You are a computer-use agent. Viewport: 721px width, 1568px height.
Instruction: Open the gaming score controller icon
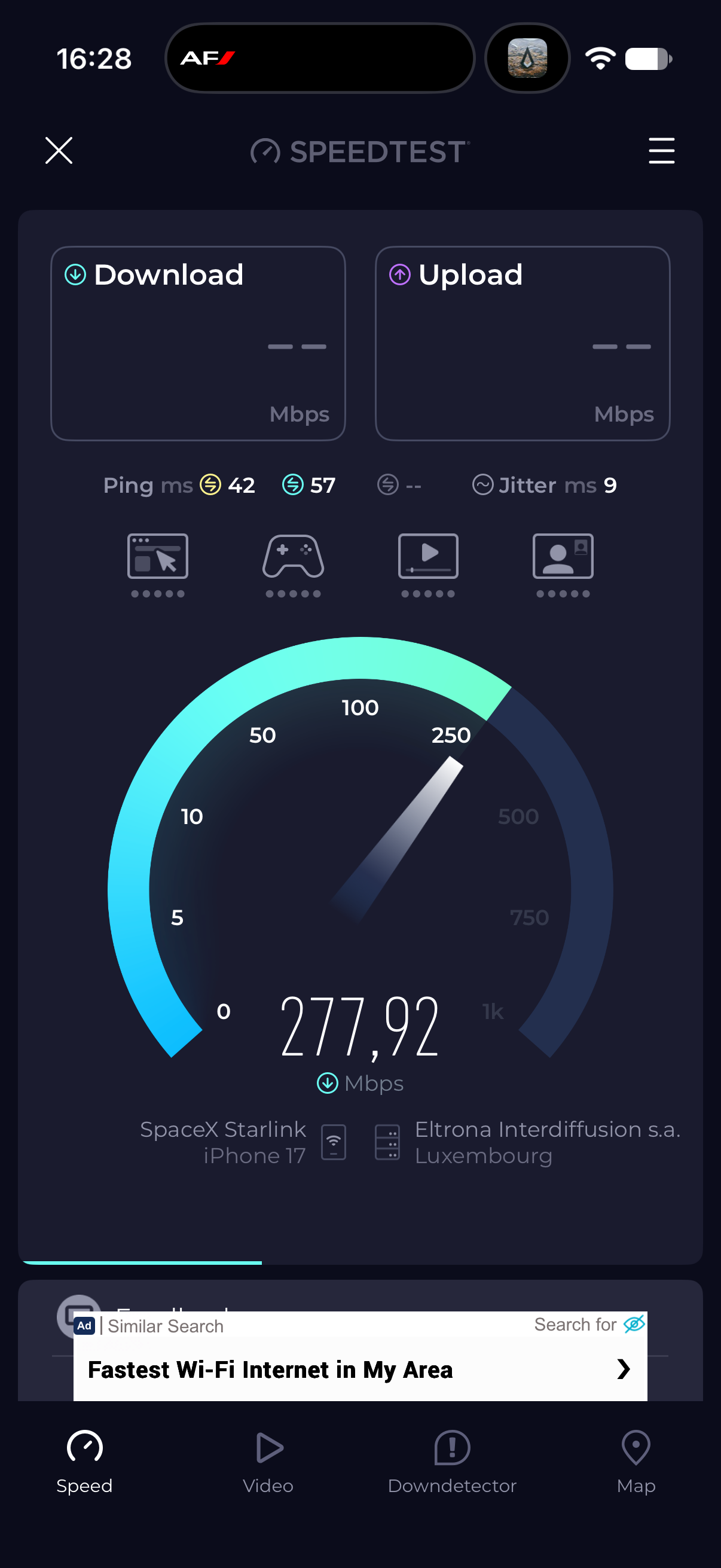point(293,565)
